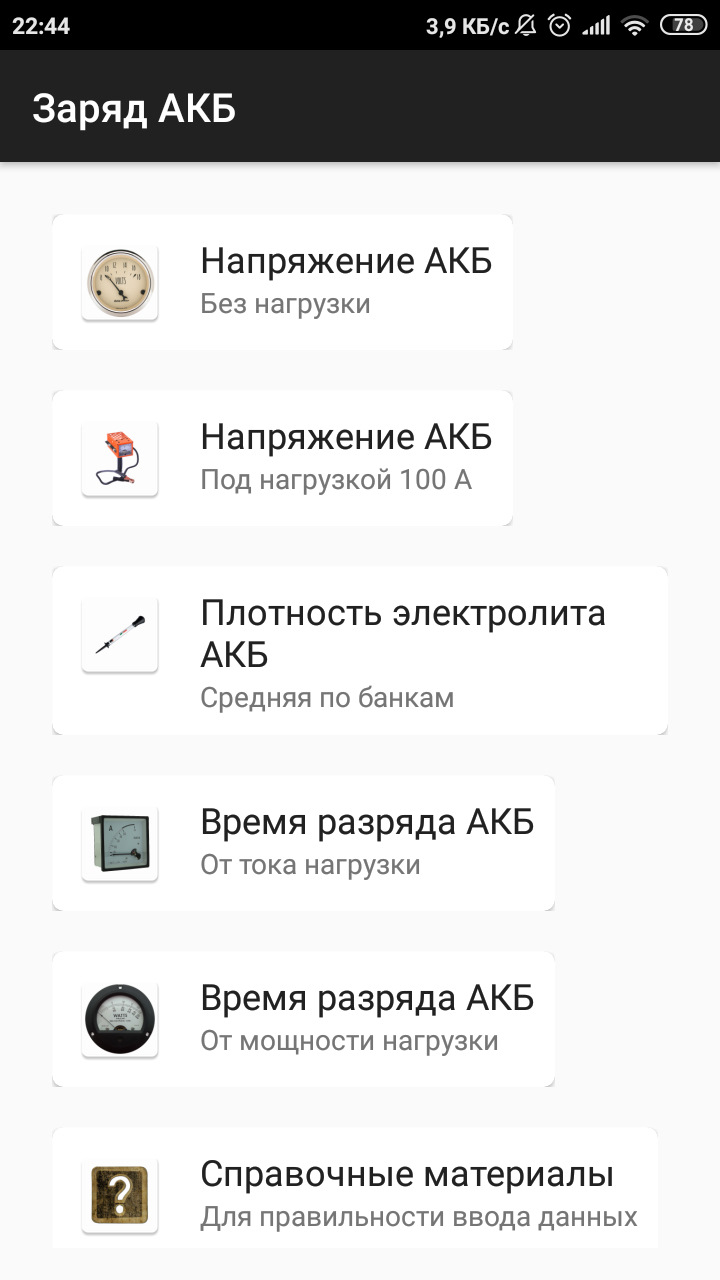Click the ammeter icon for discharge time
Screen dimensions: 720x1280
[119, 843]
